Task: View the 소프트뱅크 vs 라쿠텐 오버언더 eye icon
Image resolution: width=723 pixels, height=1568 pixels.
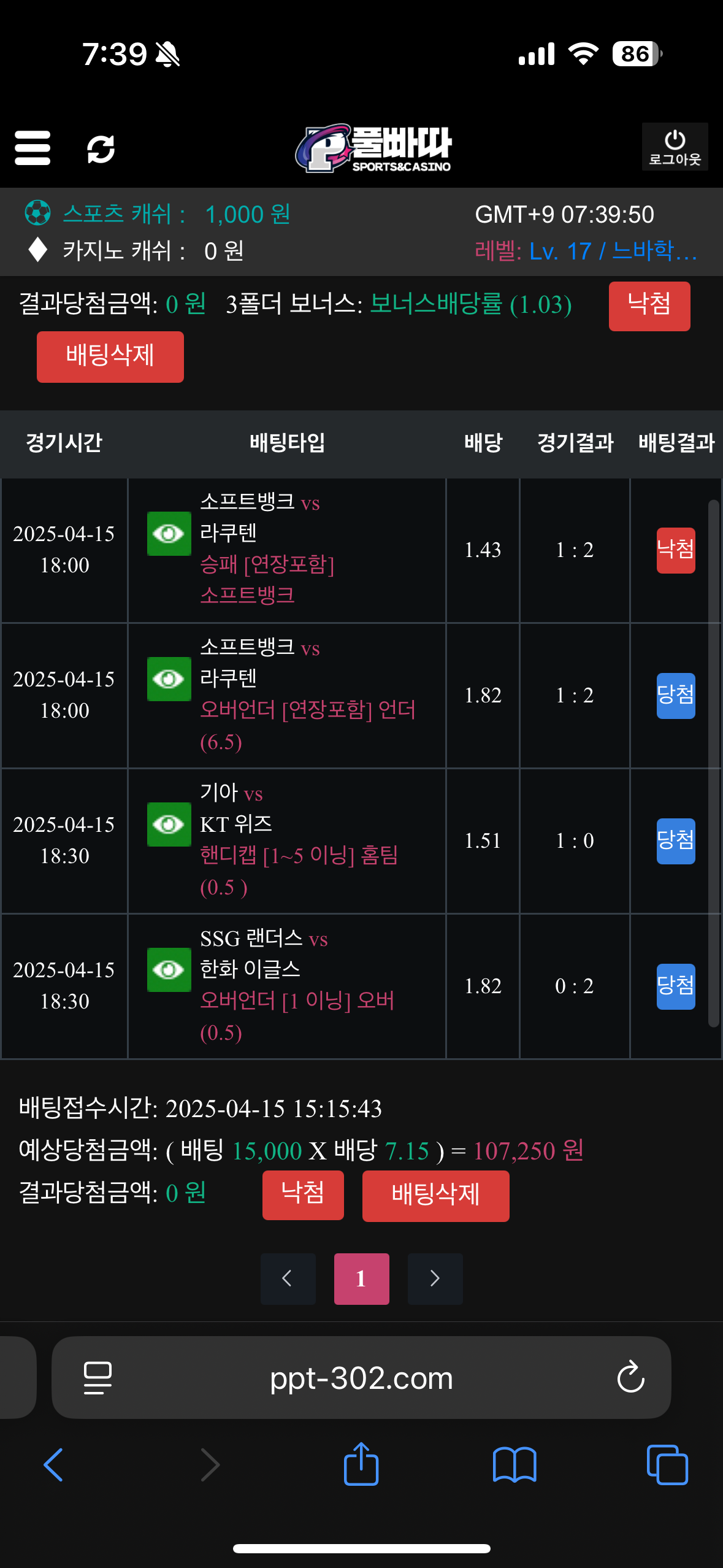Action: tap(169, 679)
